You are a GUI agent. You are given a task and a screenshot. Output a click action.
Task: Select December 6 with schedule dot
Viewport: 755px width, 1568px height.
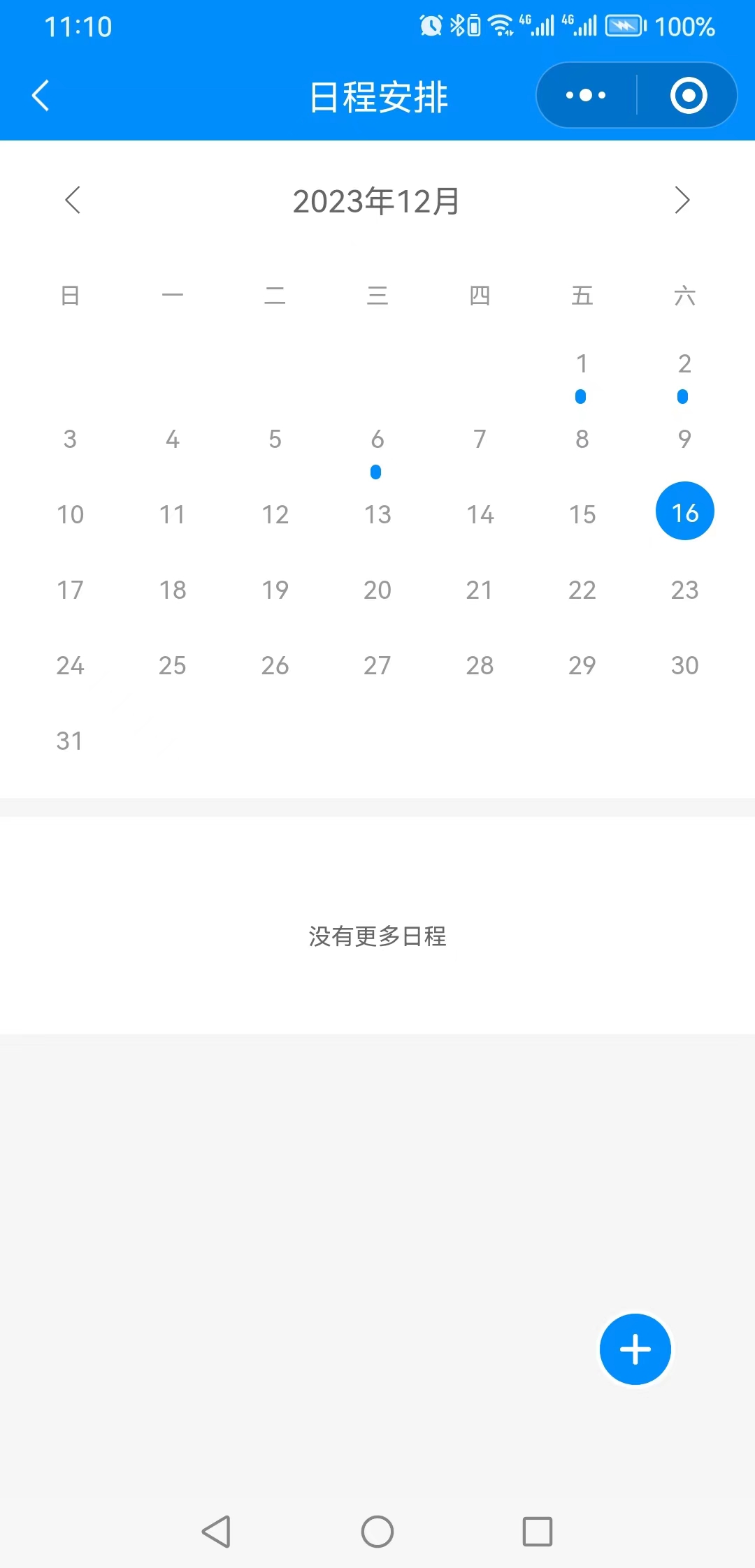[x=377, y=440]
